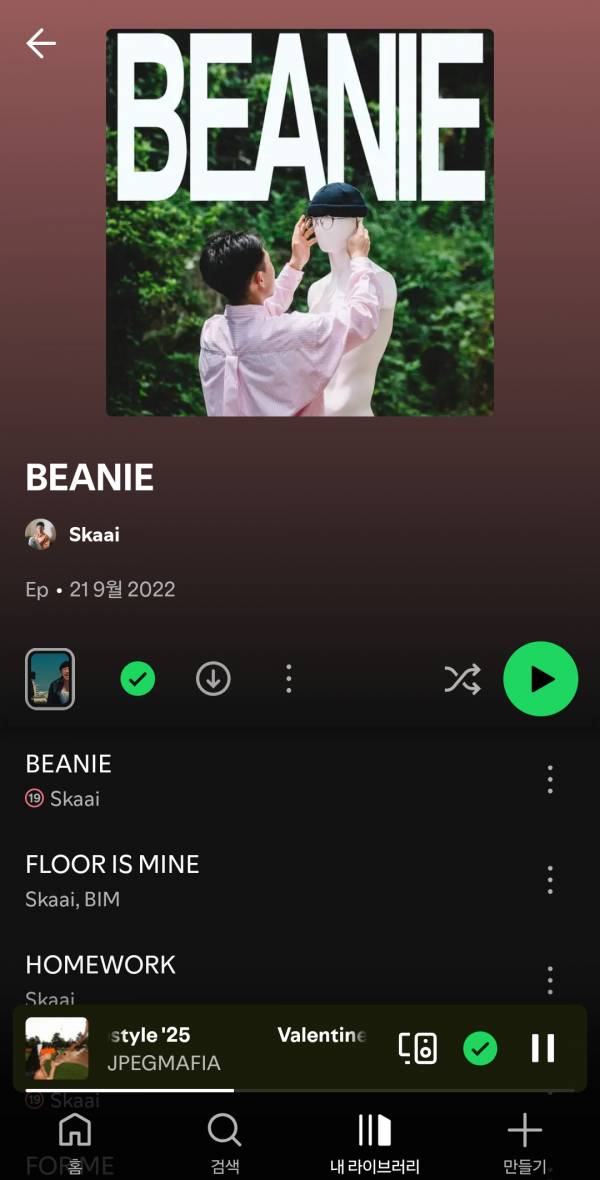Image resolution: width=600 pixels, height=1180 pixels.
Task: Open the album preview thumbnail
Action: click(50, 679)
